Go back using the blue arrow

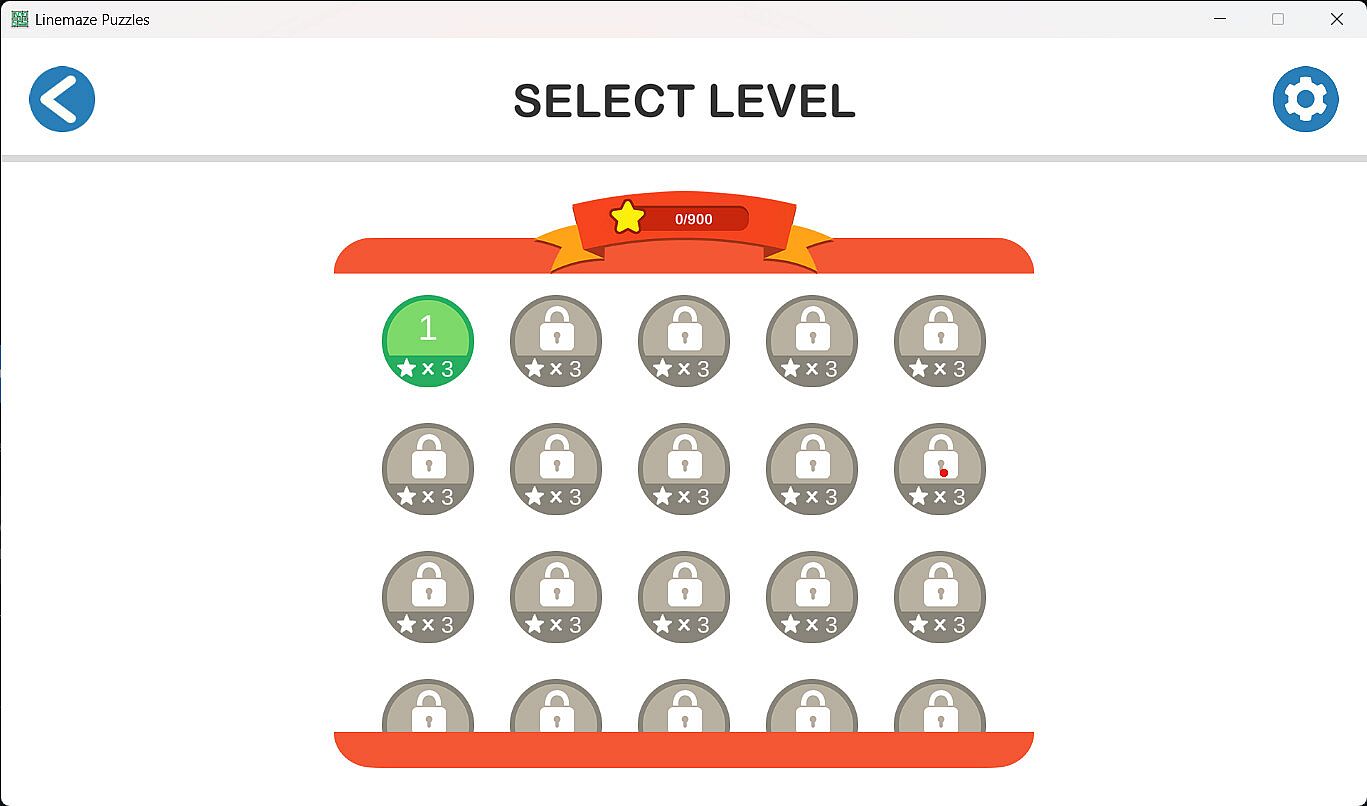pos(62,100)
